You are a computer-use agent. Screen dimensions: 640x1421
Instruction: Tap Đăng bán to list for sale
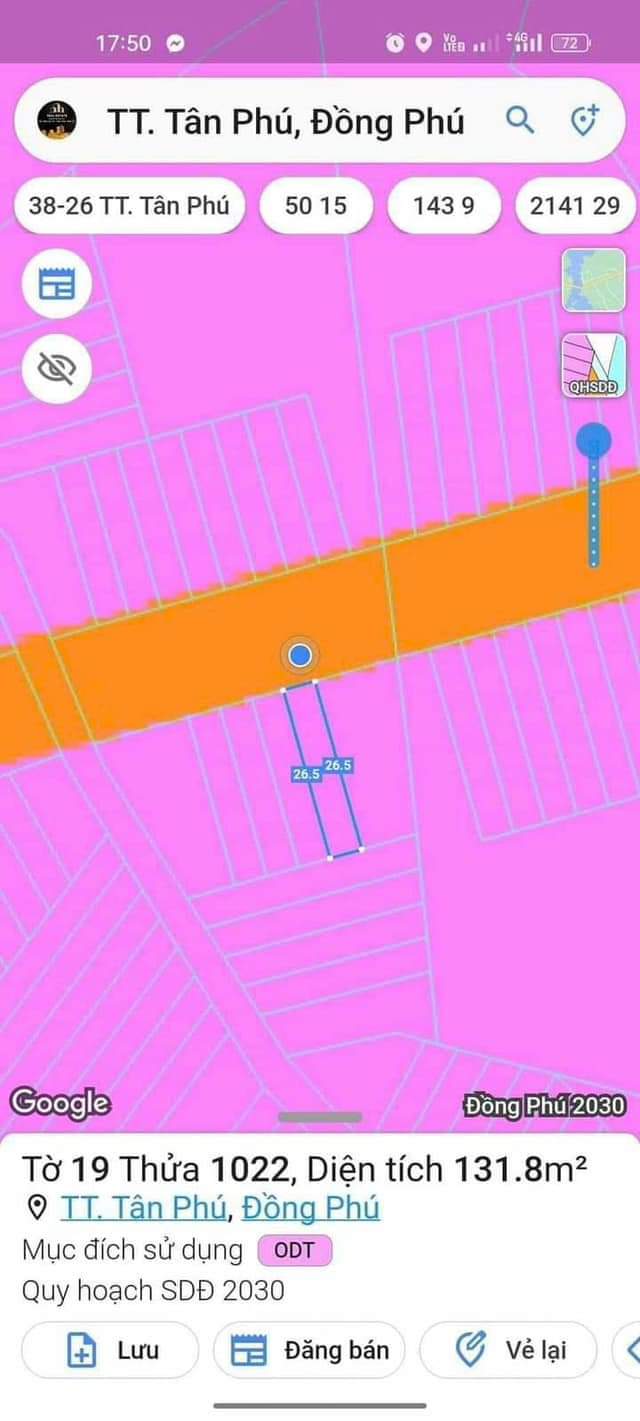(309, 1350)
